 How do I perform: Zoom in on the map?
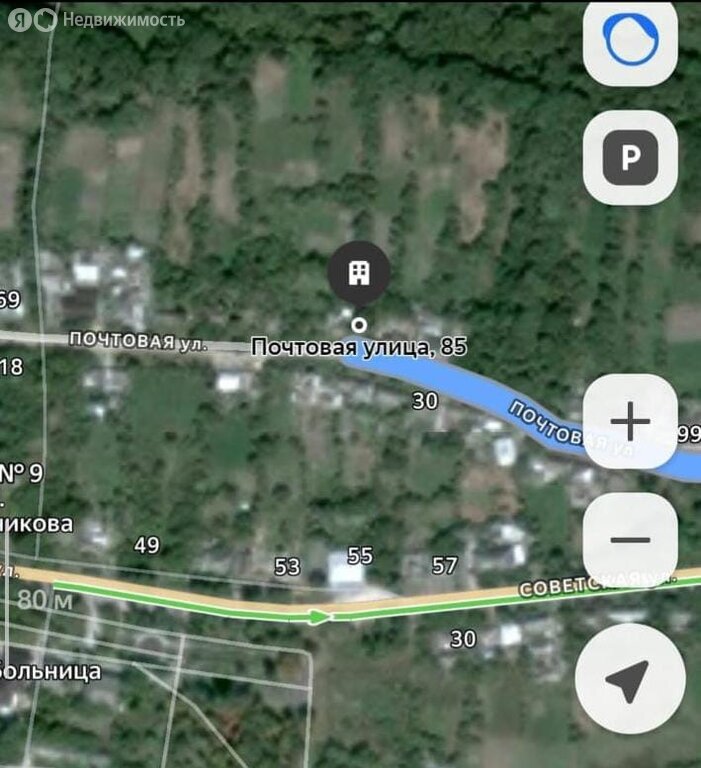coord(630,421)
